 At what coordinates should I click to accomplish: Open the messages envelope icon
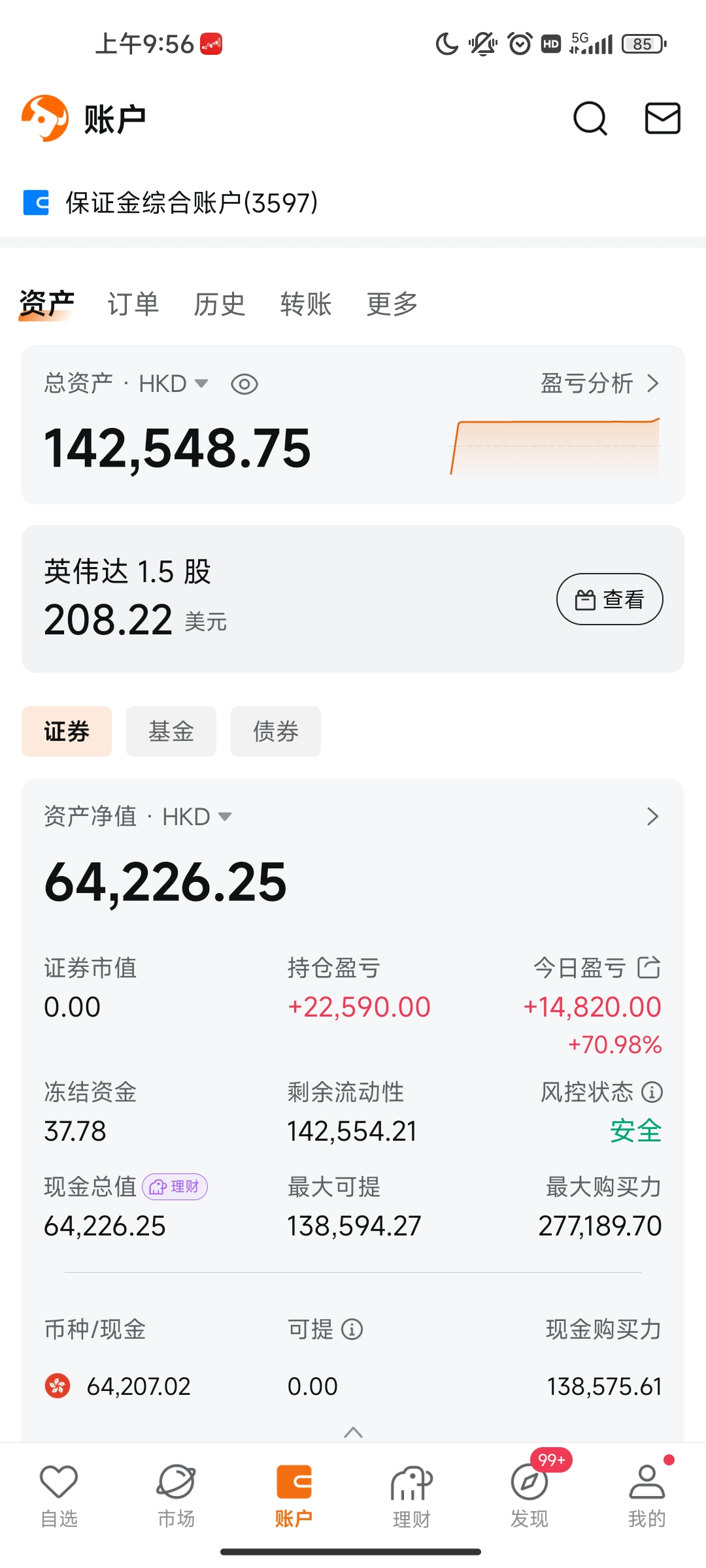pos(662,119)
